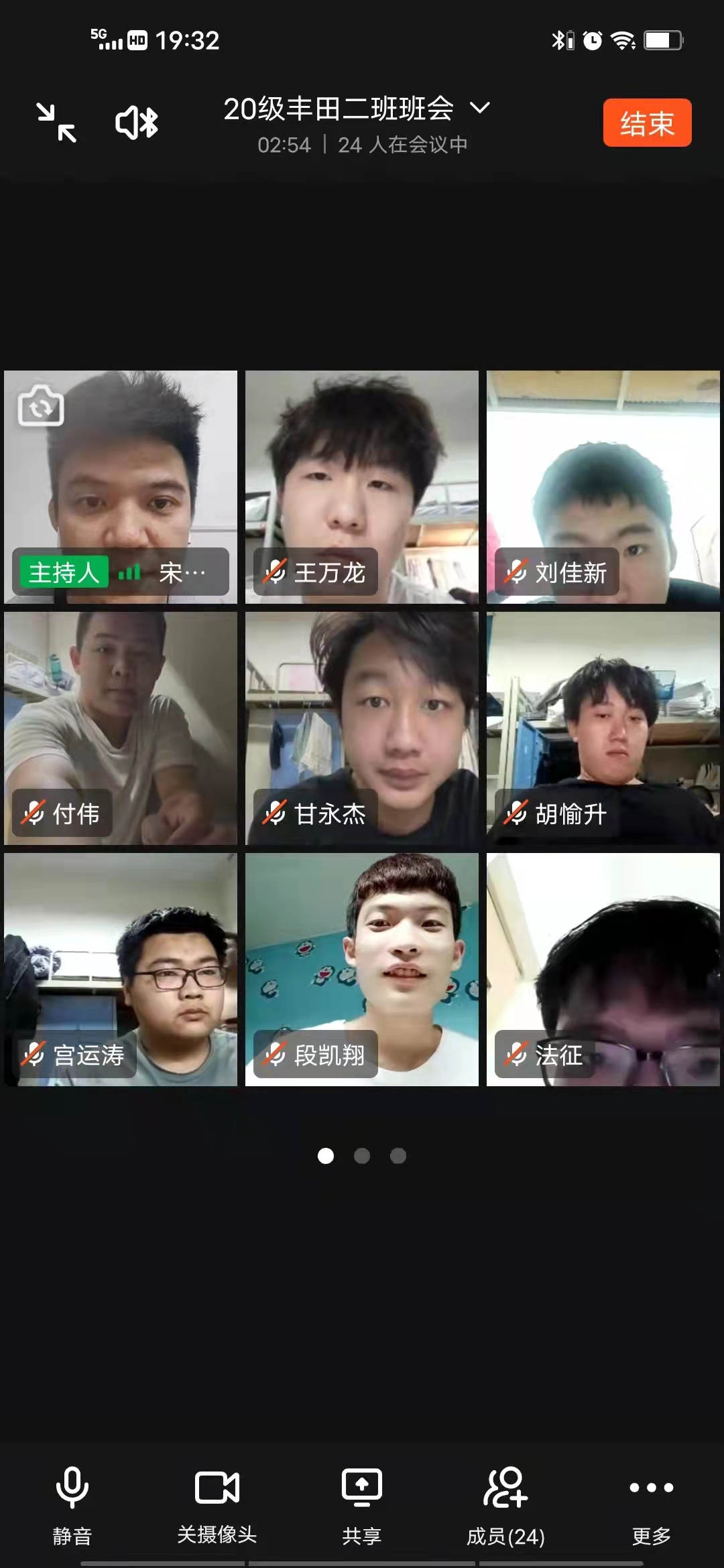Image resolution: width=724 pixels, height=1568 pixels.
Task: Open 王万龙's video tile
Action: tap(362, 487)
